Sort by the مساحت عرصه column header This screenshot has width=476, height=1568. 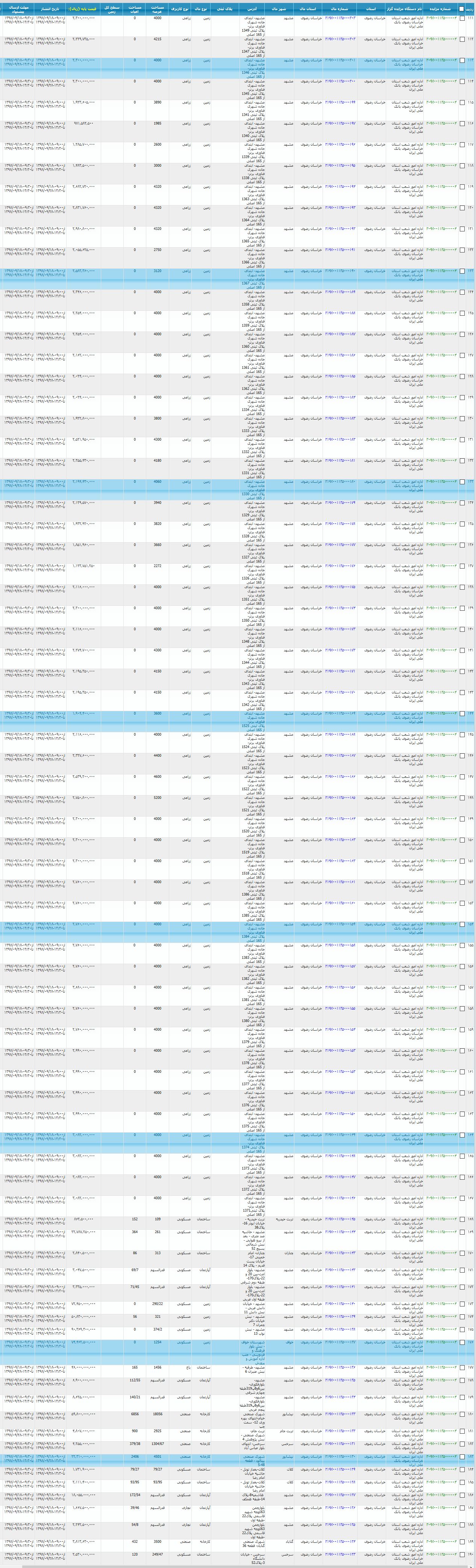coord(158,9)
